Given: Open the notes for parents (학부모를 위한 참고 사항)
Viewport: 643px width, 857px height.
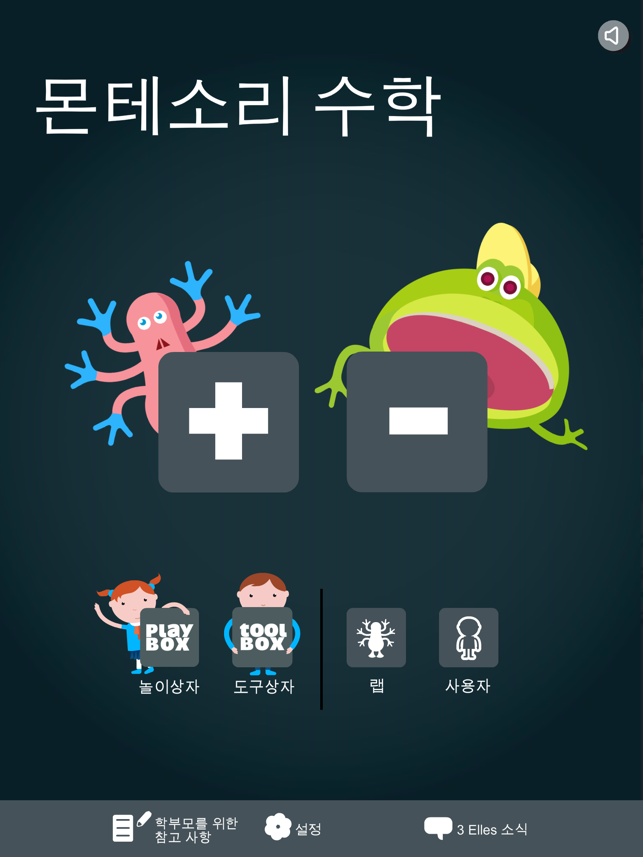Looking at the screenshot, I should click(175, 828).
